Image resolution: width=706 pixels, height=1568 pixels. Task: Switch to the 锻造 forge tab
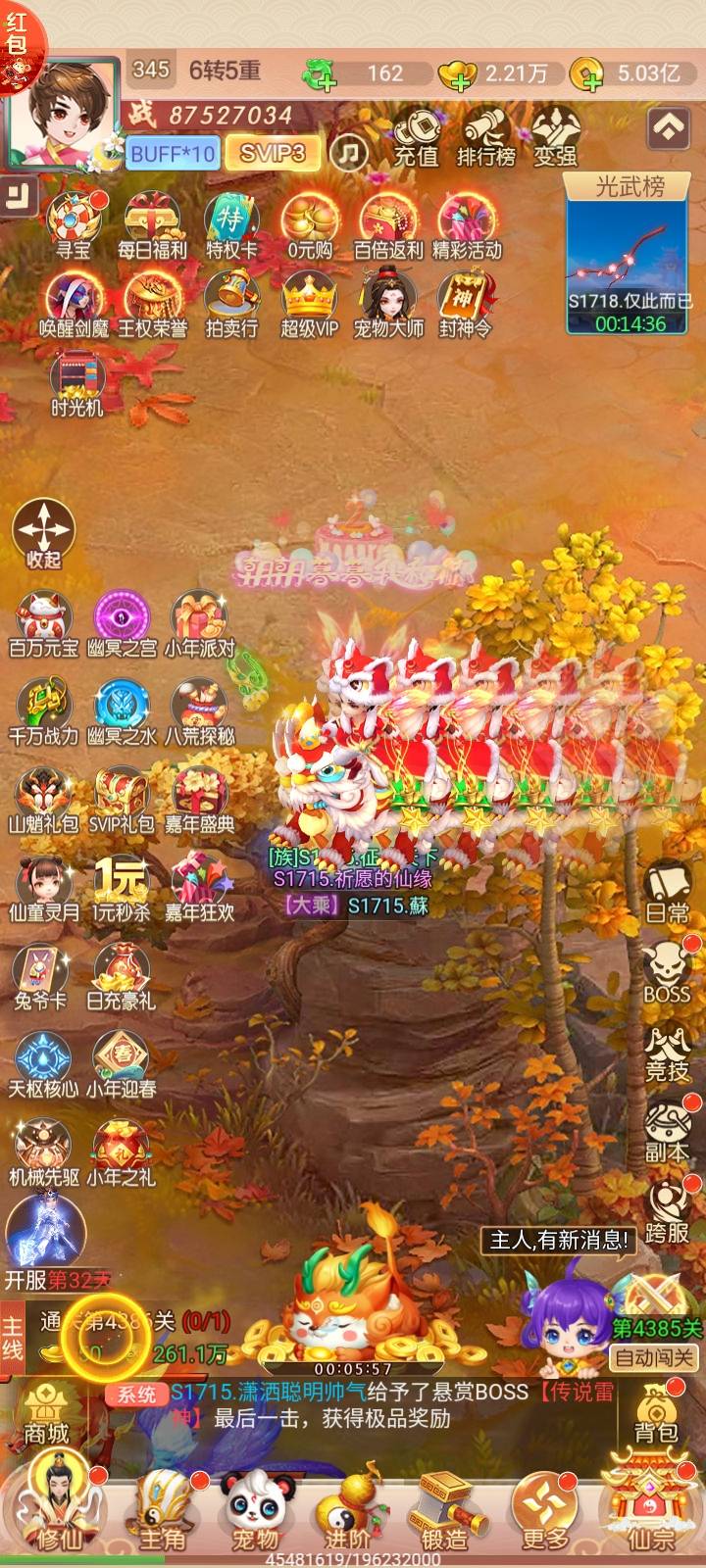pyautogui.click(x=444, y=1514)
